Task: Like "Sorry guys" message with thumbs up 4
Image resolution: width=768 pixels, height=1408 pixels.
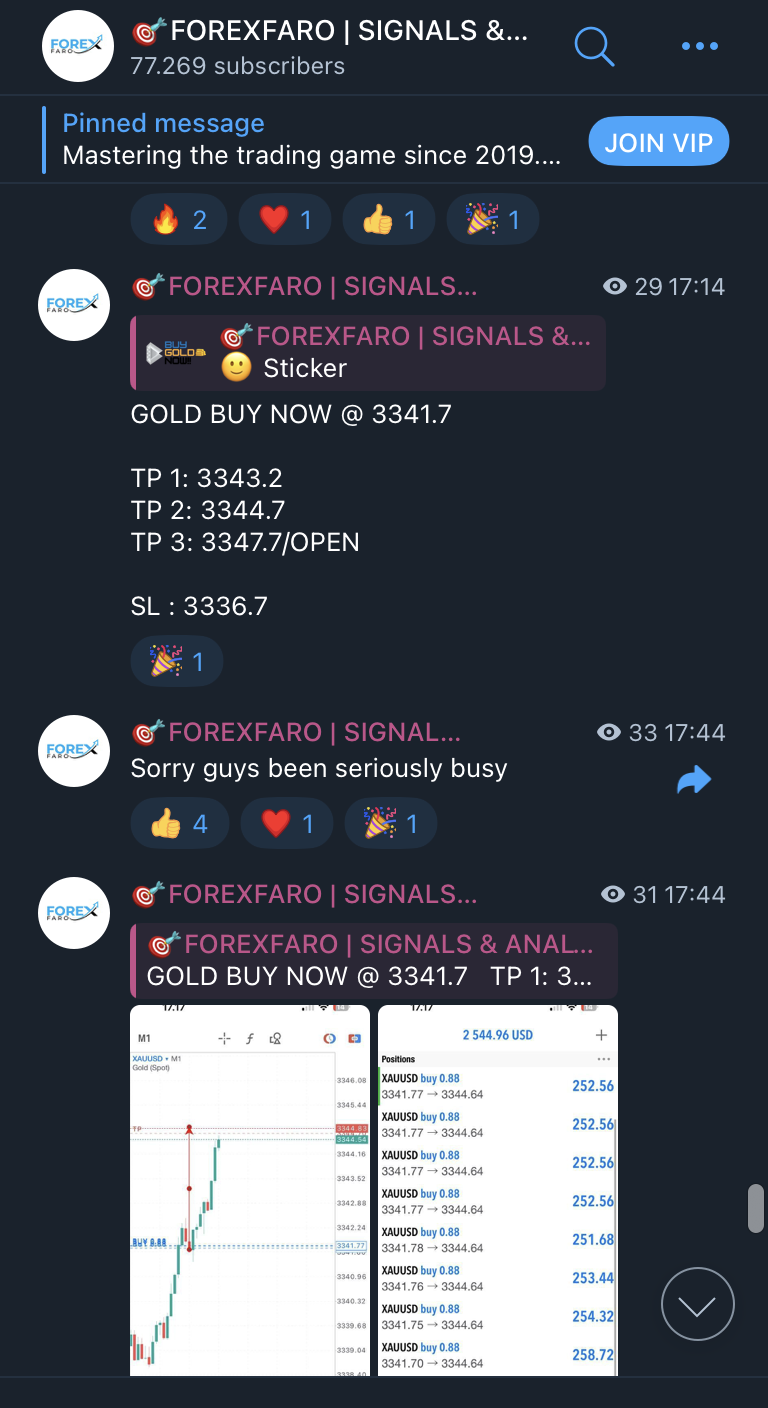Action: pos(180,823)
